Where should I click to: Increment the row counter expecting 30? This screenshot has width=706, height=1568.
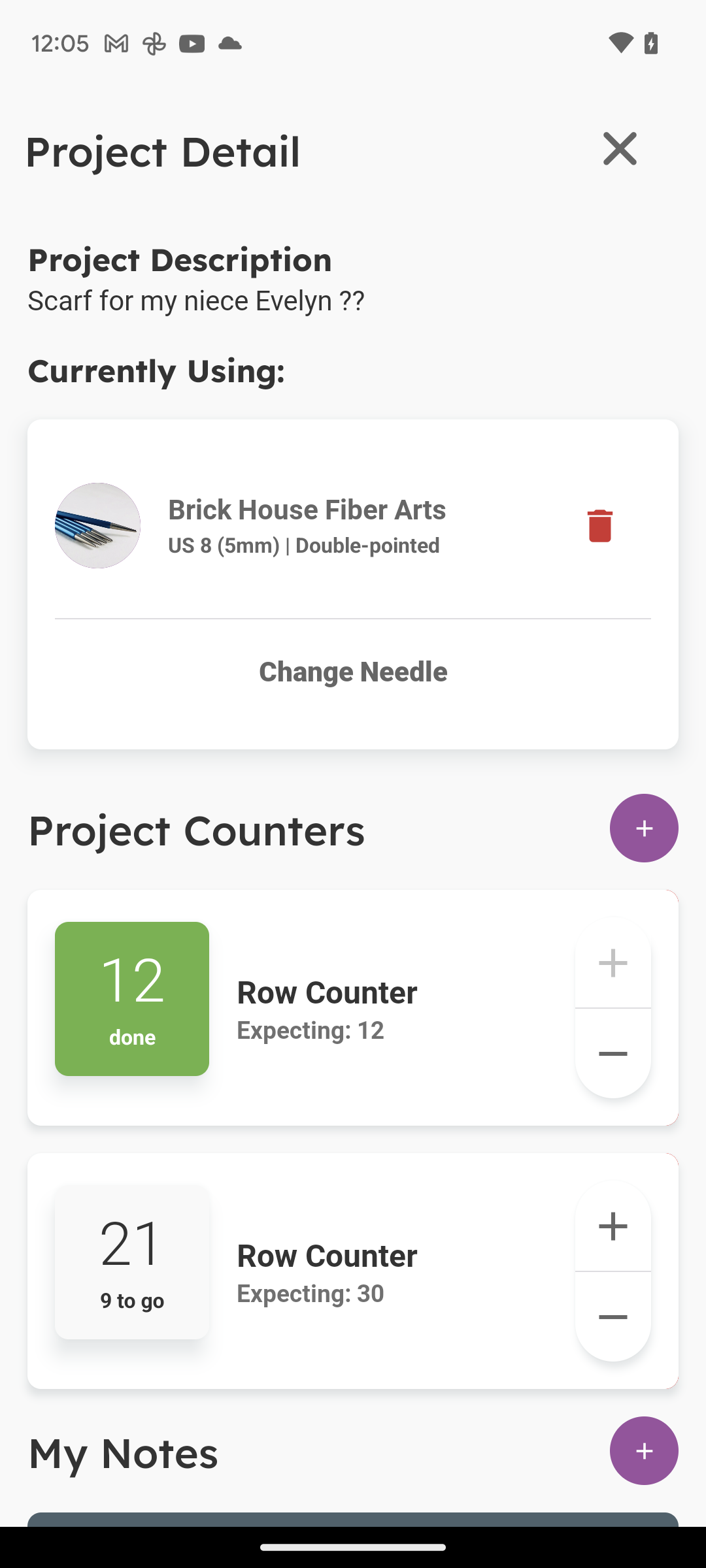coord(613,1226)
